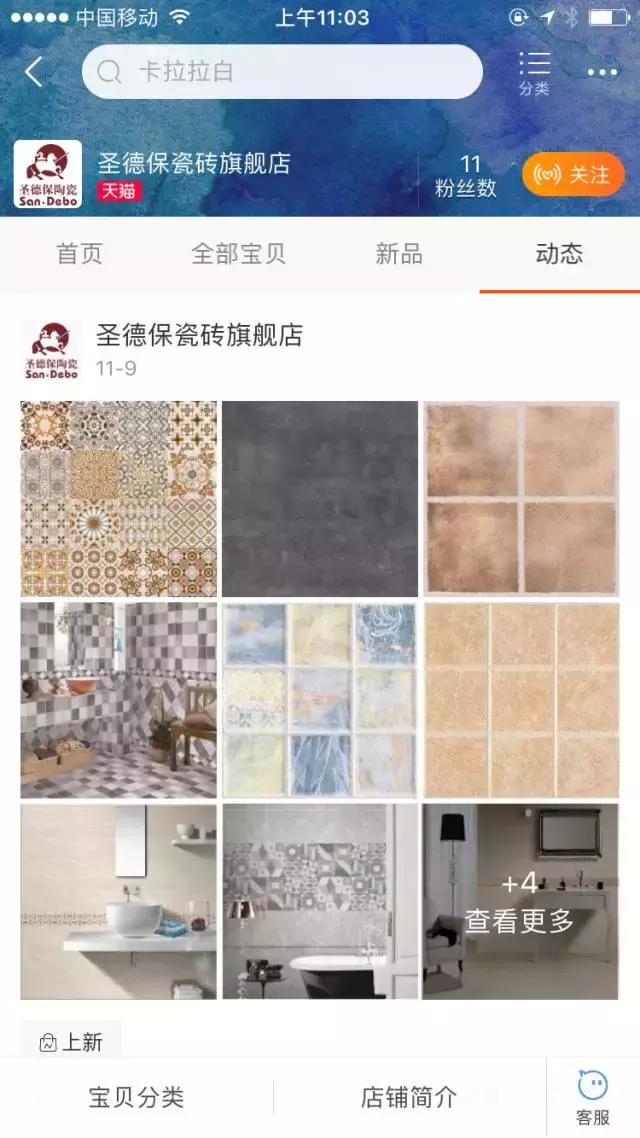Open the 分类 category list icon
Viewport: 640px width, 1138px height.
534,72
